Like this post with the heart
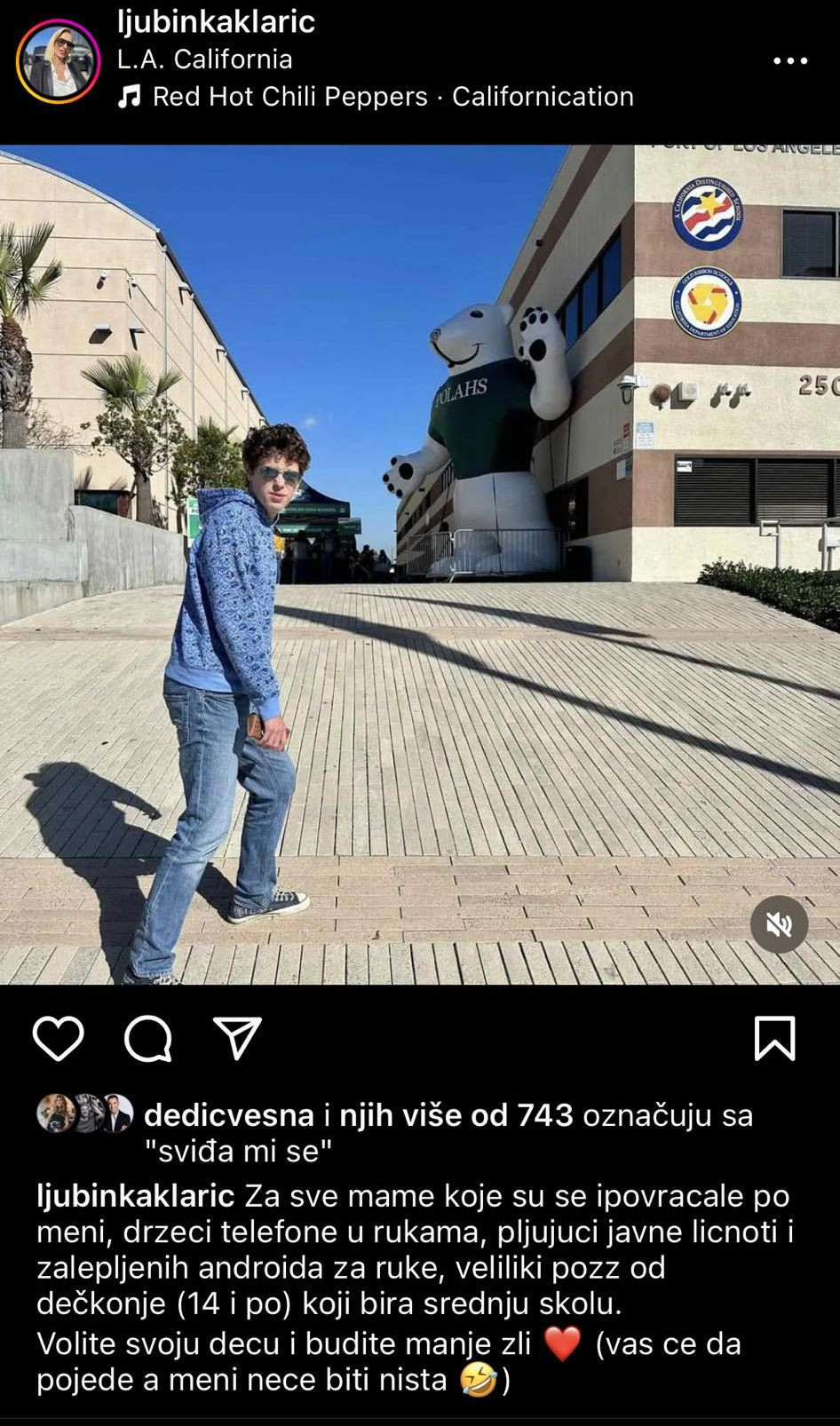The height and width of the screenshot is (1426, 840). 59,1038
